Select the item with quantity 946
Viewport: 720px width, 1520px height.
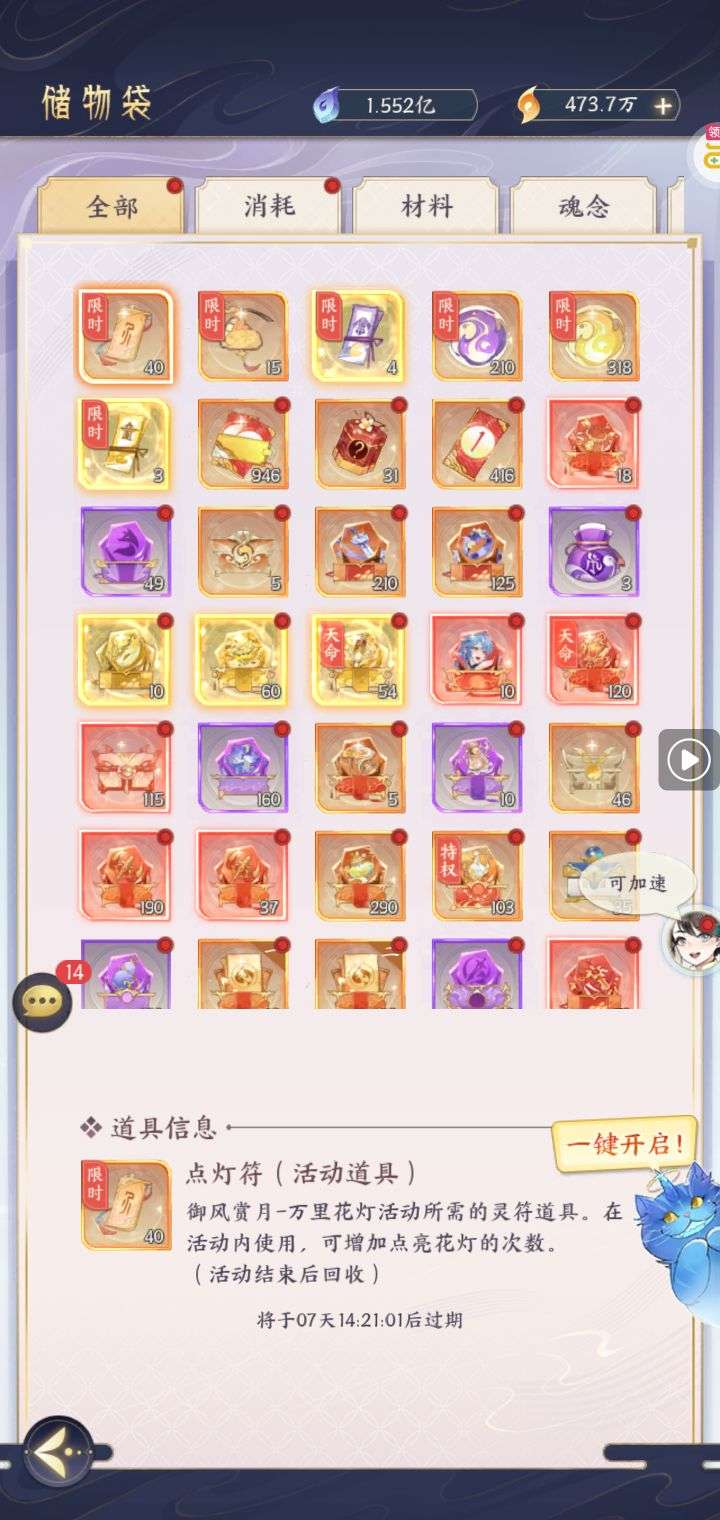coord(242,444)
